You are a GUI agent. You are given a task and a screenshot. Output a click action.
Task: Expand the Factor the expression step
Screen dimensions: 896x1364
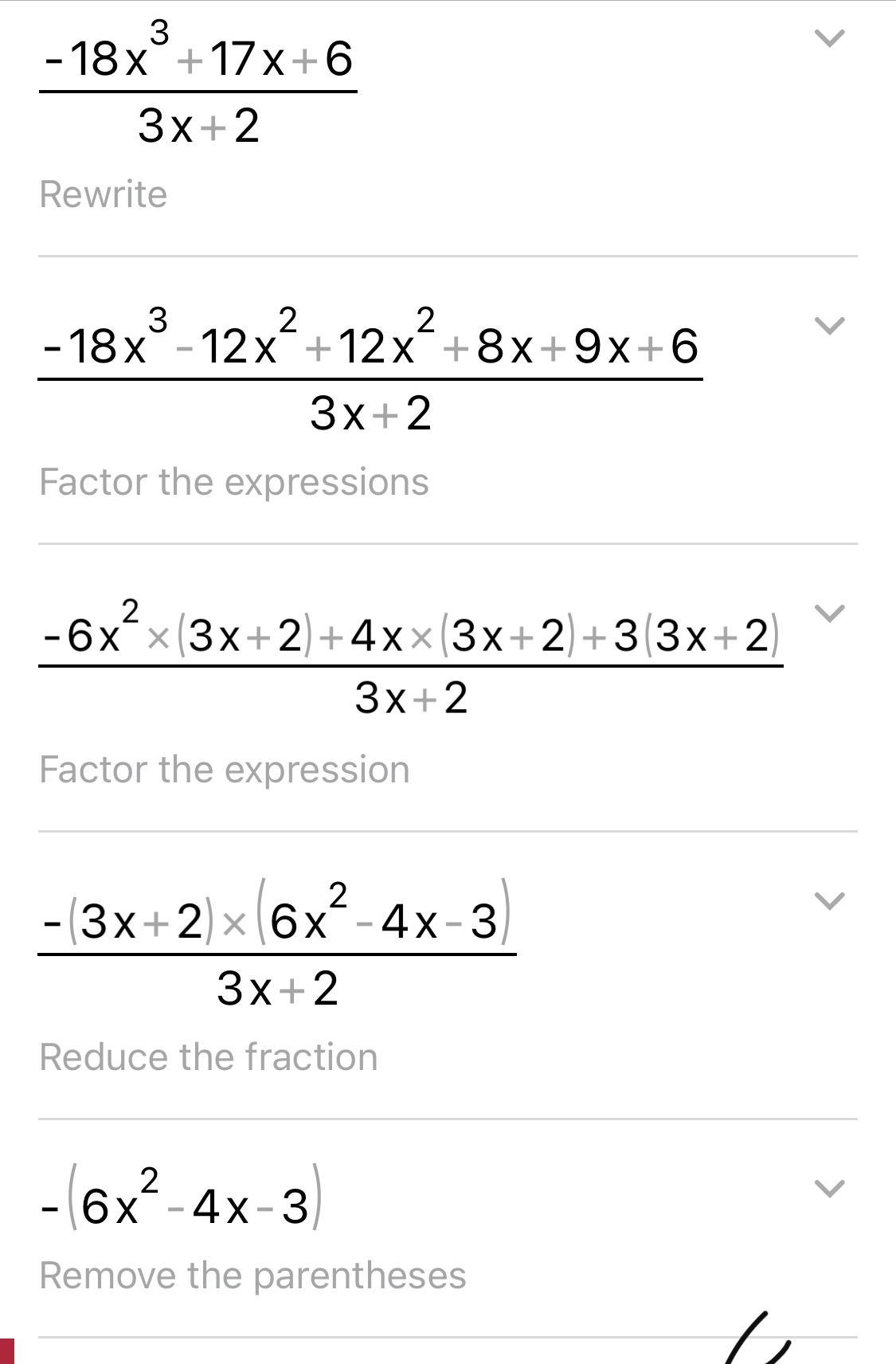click(830, 613)
